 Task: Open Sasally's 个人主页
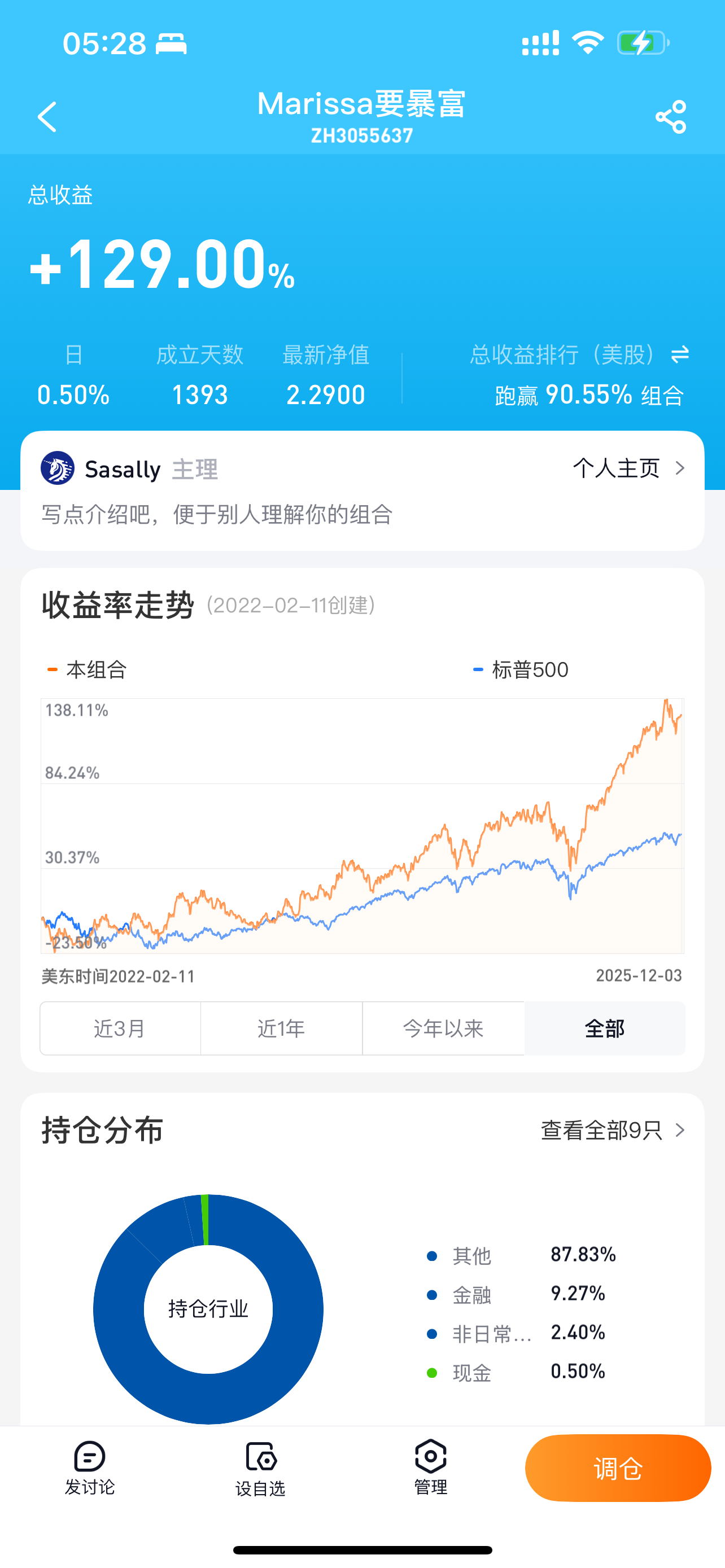629,468
